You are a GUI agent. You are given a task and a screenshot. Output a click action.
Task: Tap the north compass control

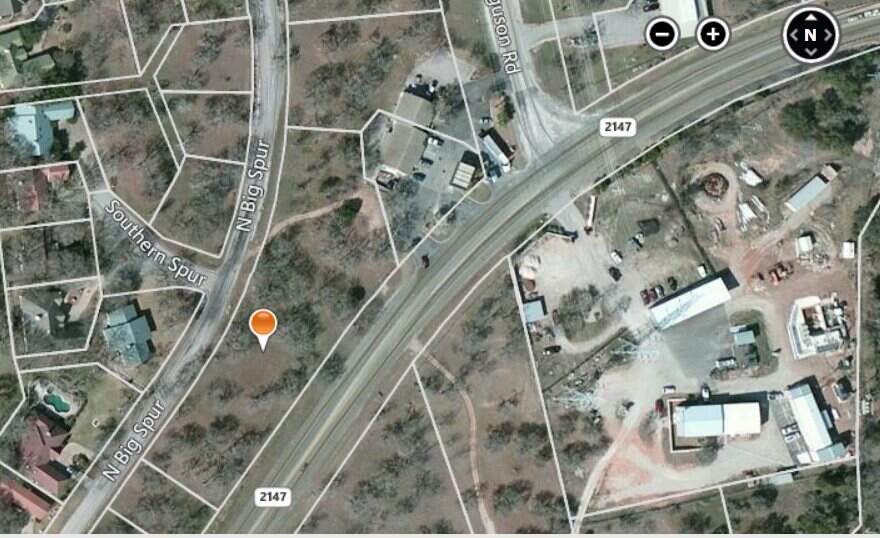tap(810, 35)
